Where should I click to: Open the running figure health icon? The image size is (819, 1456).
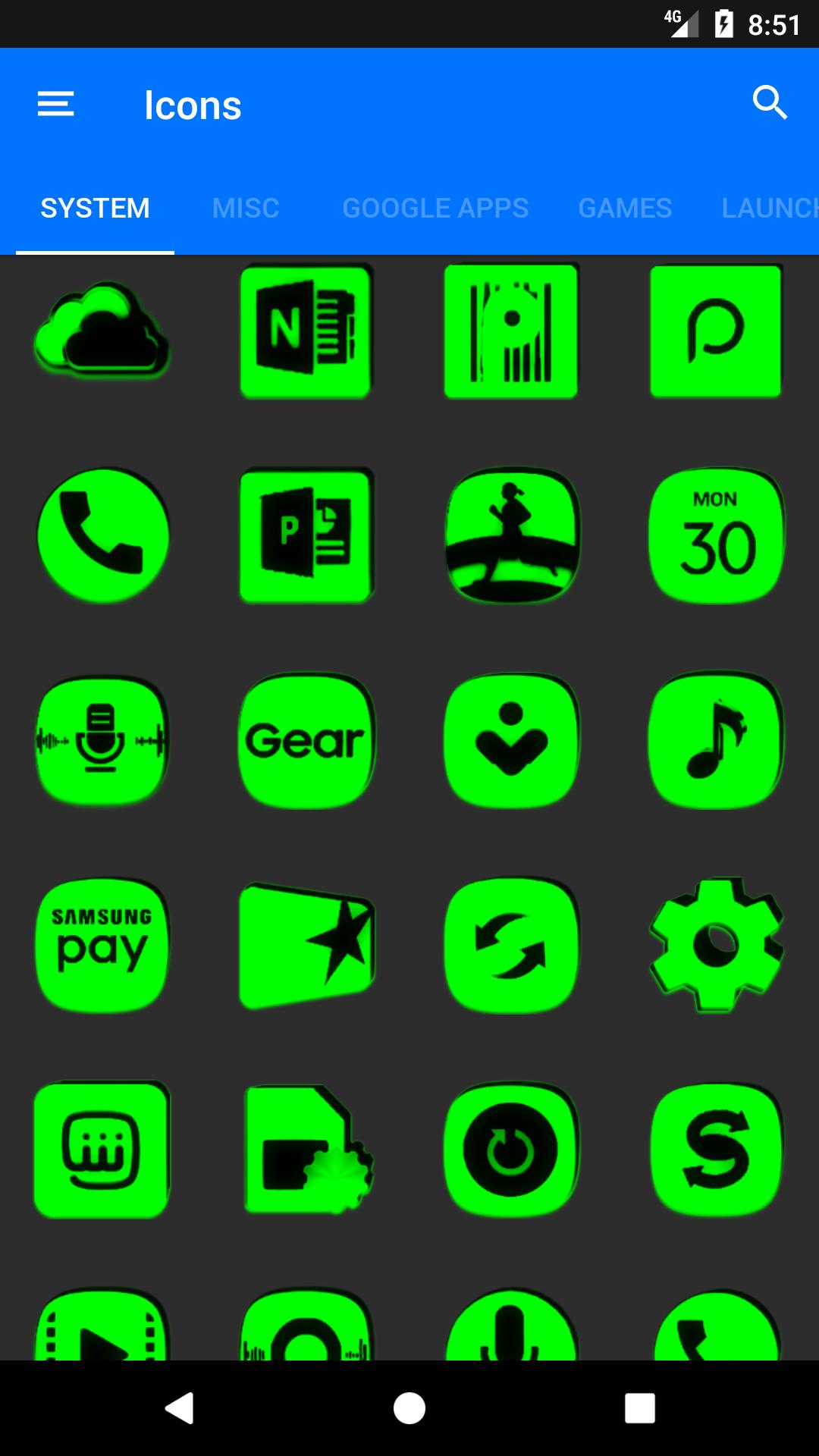(512, 535)
